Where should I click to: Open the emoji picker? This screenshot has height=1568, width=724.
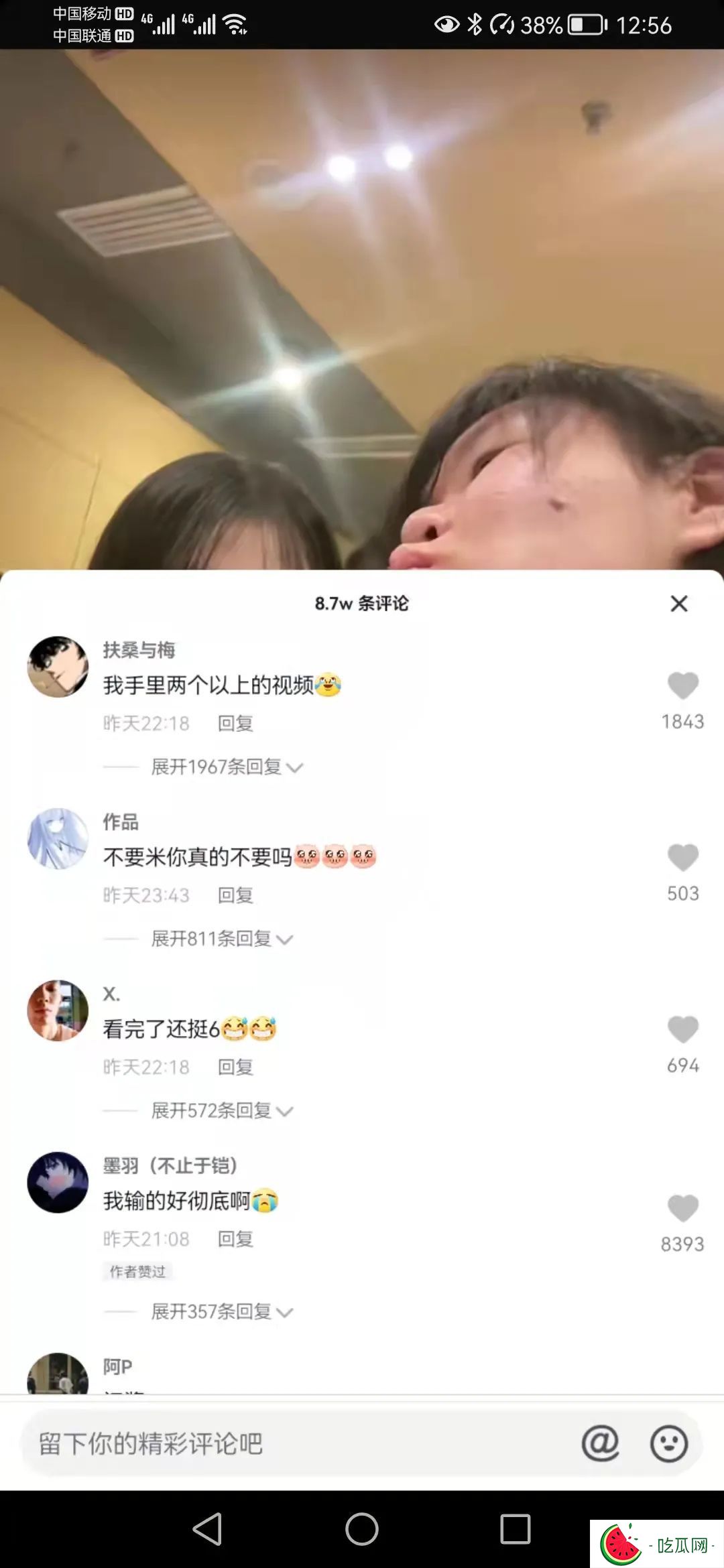tap(668, 1444)
